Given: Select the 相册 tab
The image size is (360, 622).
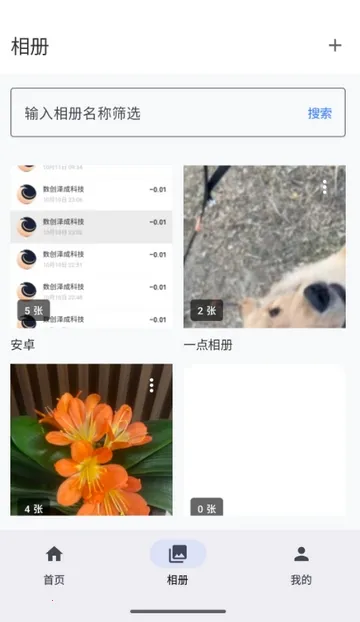Looking at the screenshot, I should click(x=178, y=565).
